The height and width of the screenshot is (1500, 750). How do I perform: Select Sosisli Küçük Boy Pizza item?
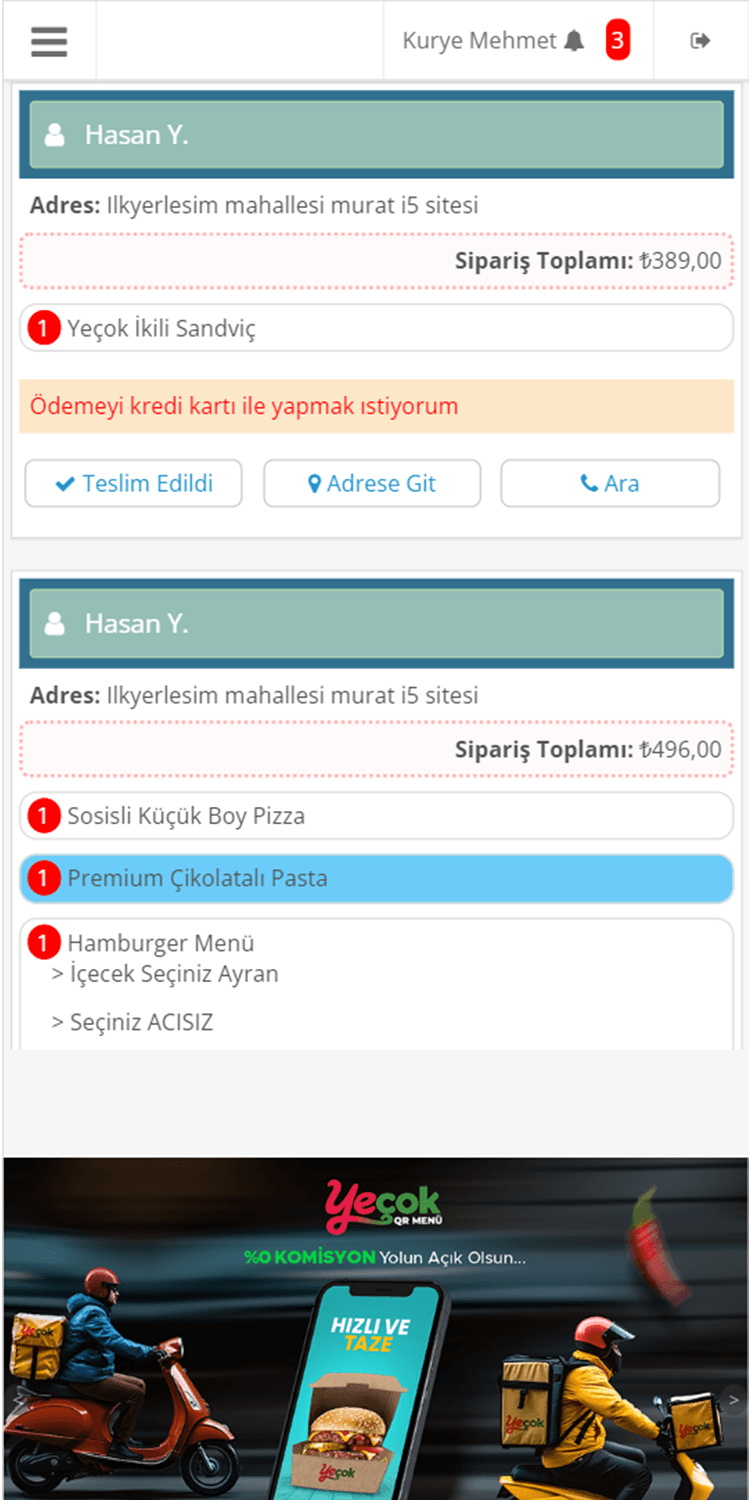376,816
